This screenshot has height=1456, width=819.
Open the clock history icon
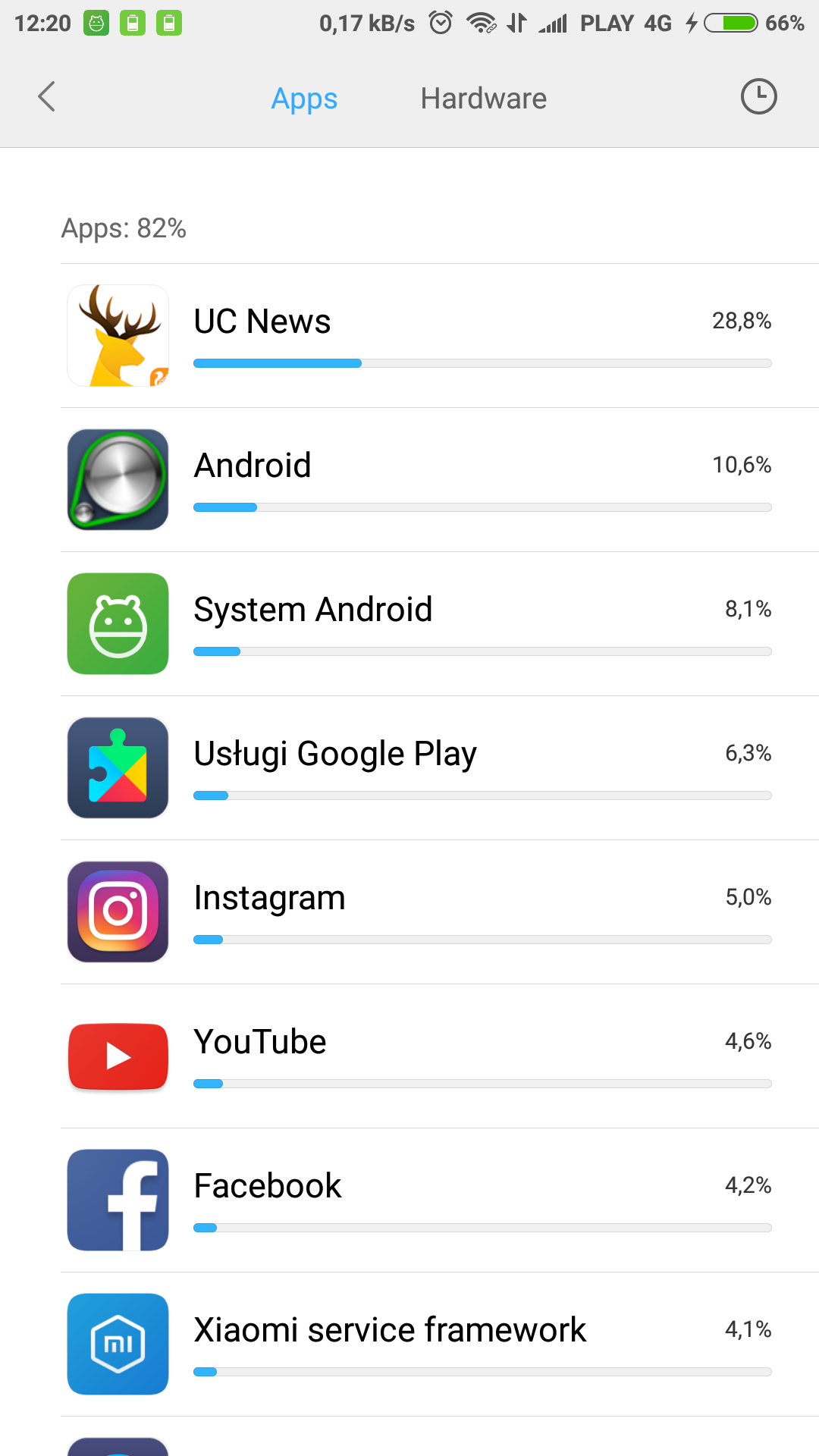click(x=758, y=97)
